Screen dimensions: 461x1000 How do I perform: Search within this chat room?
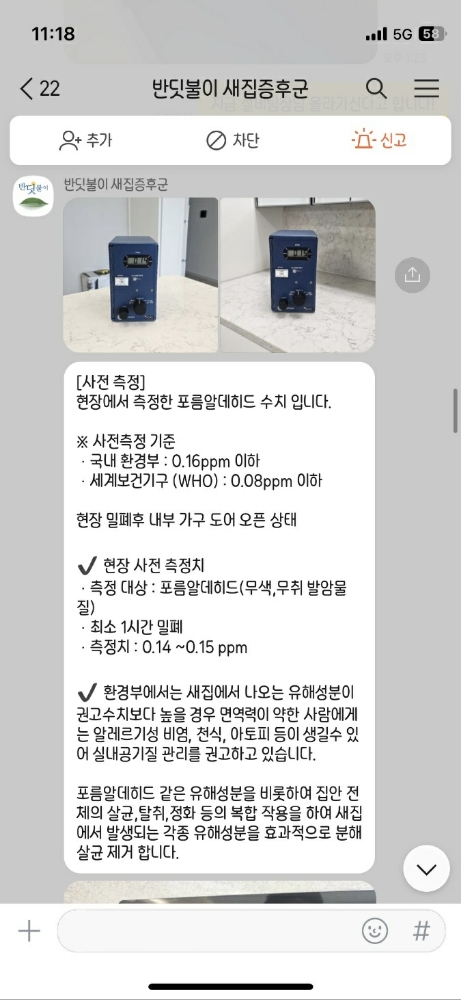376,89
